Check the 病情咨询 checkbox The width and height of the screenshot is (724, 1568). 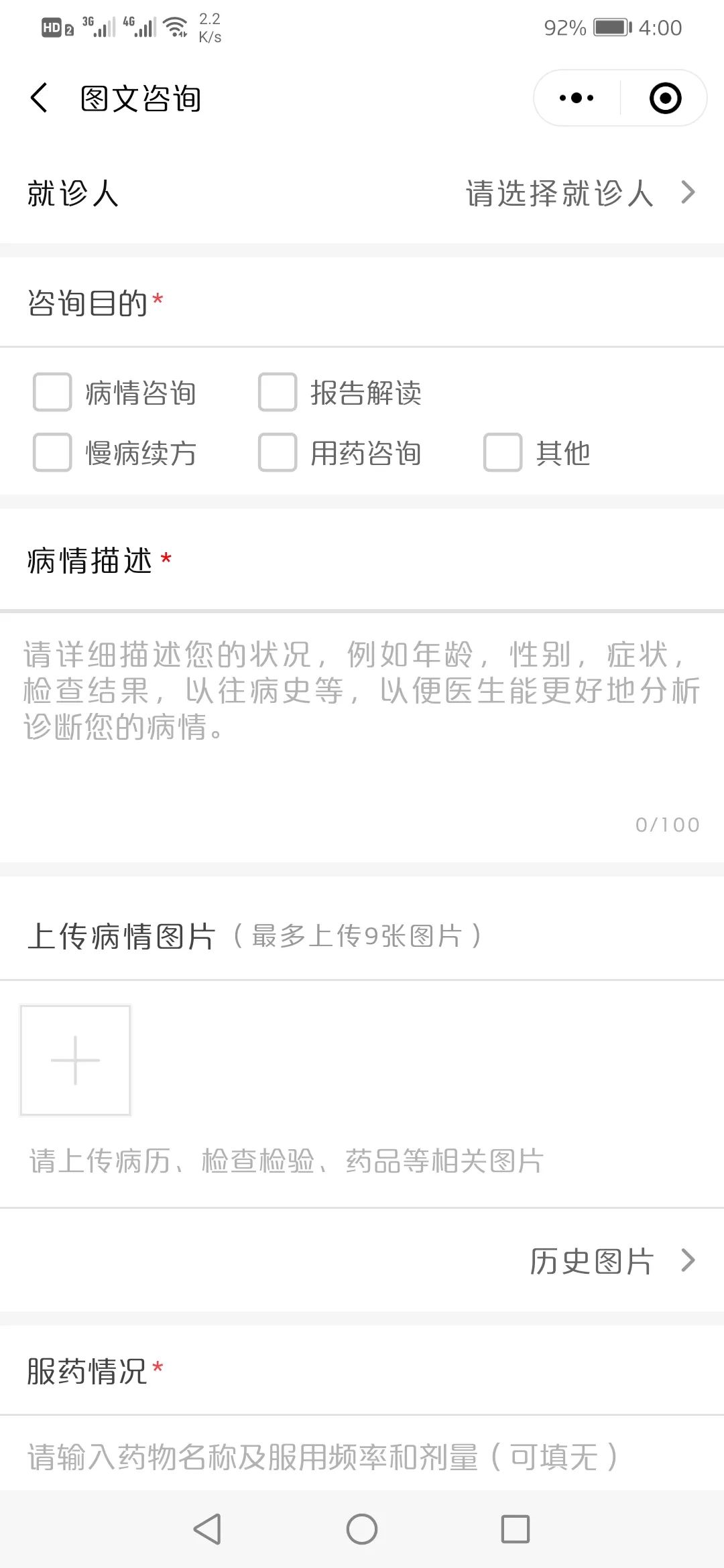(52, 392)
